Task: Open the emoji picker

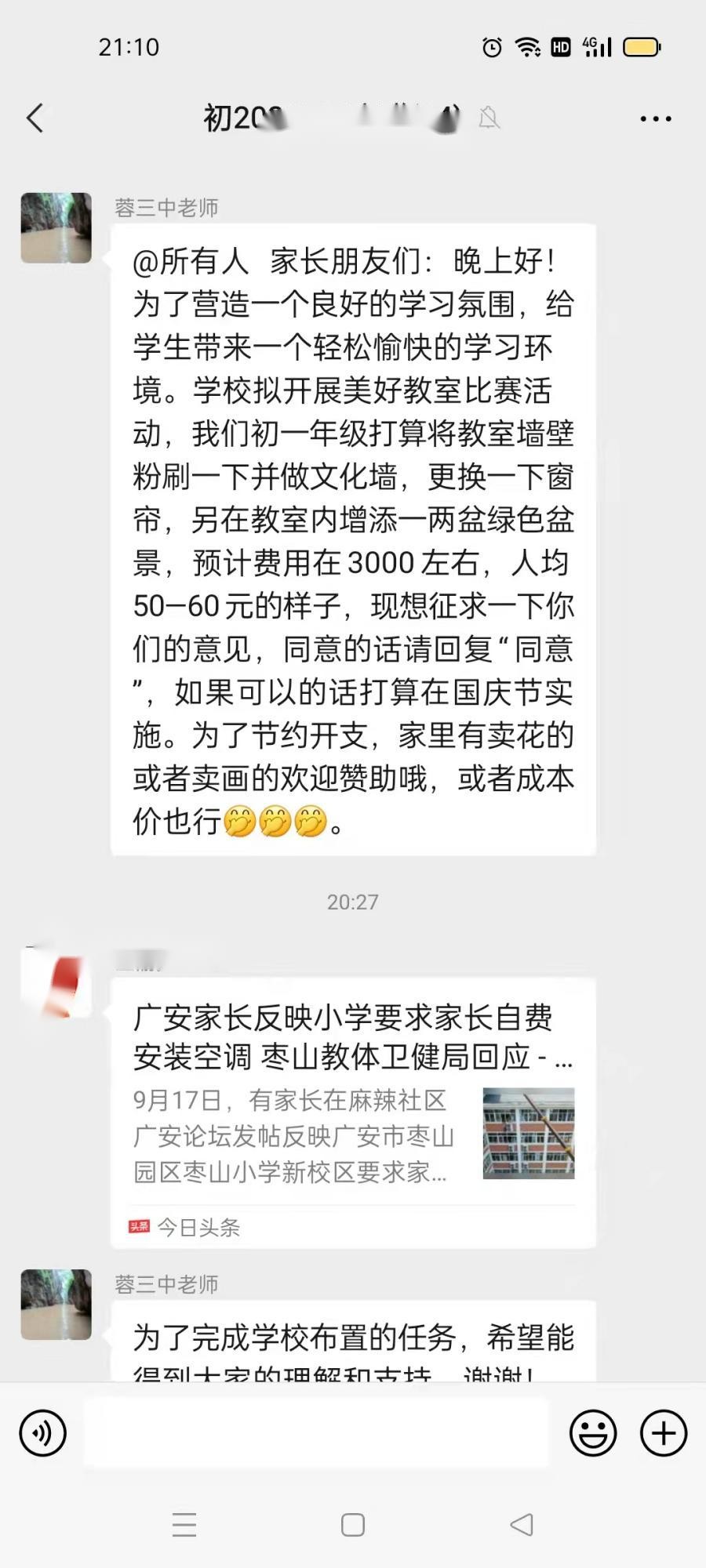Action: pos(592,1433)
